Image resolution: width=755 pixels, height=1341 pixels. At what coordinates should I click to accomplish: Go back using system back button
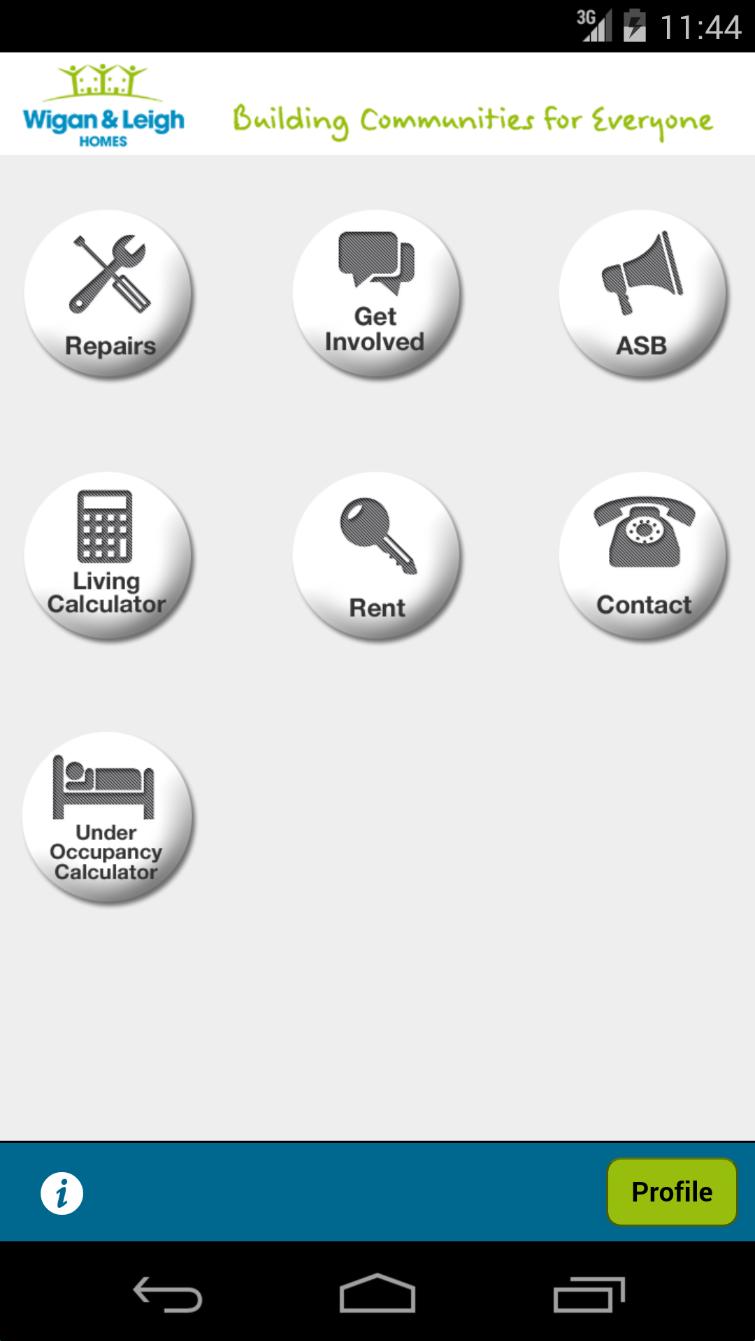pos(167,1295)
